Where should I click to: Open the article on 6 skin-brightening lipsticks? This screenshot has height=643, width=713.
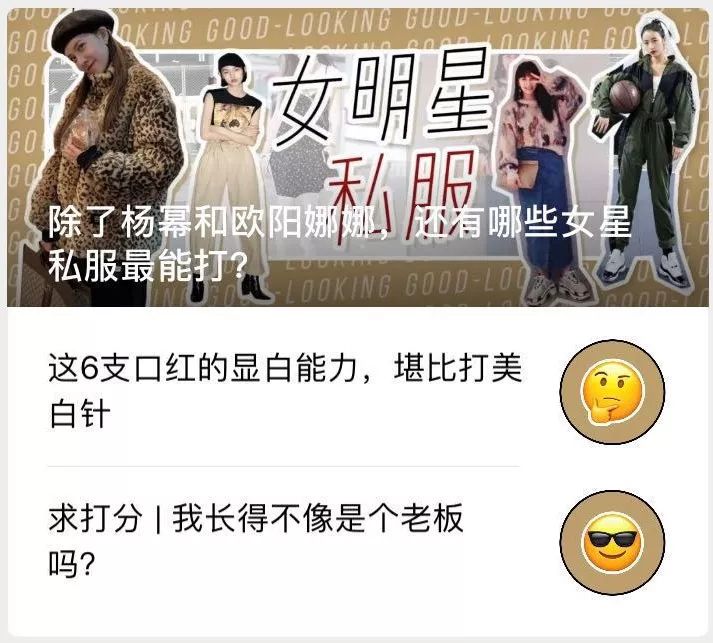point(285,390)
